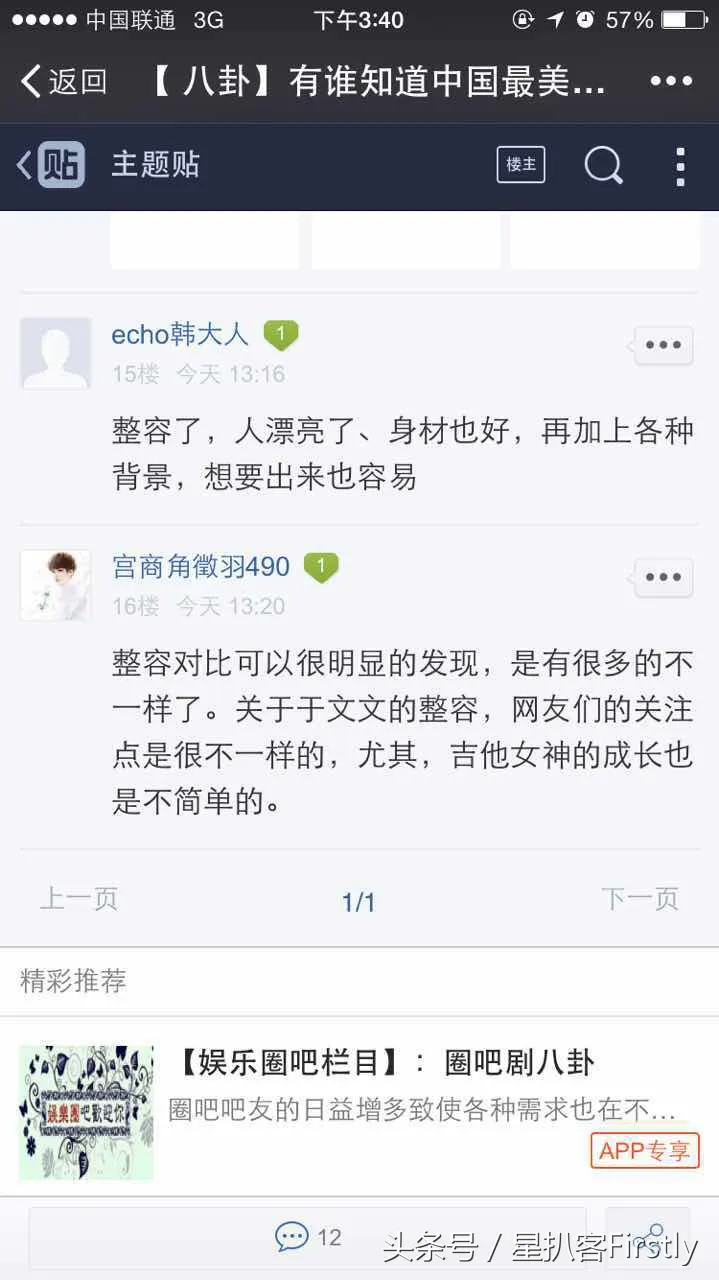Go to 上一页
This screenshot has height=1280, width=719.
coord(79,899)
